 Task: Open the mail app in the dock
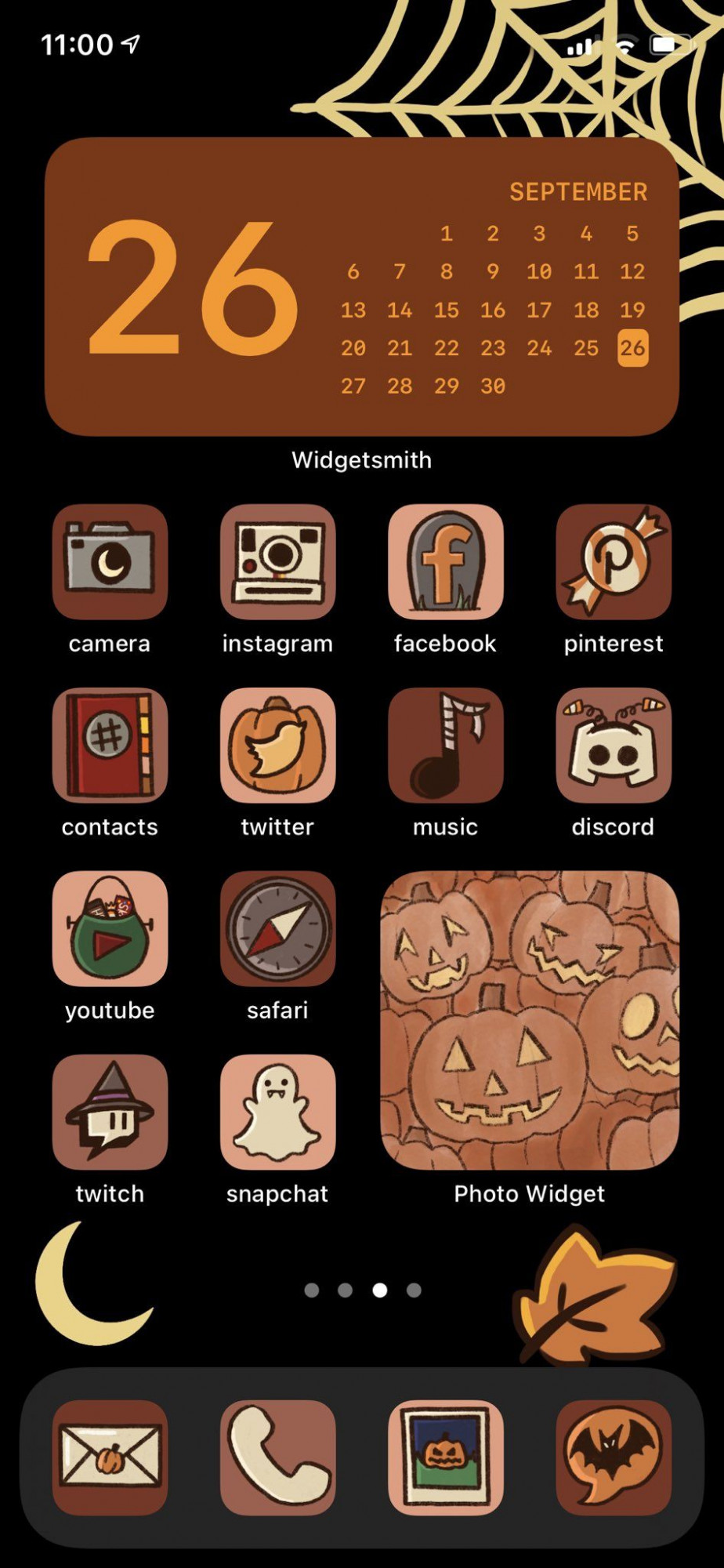coord(110,1457)
